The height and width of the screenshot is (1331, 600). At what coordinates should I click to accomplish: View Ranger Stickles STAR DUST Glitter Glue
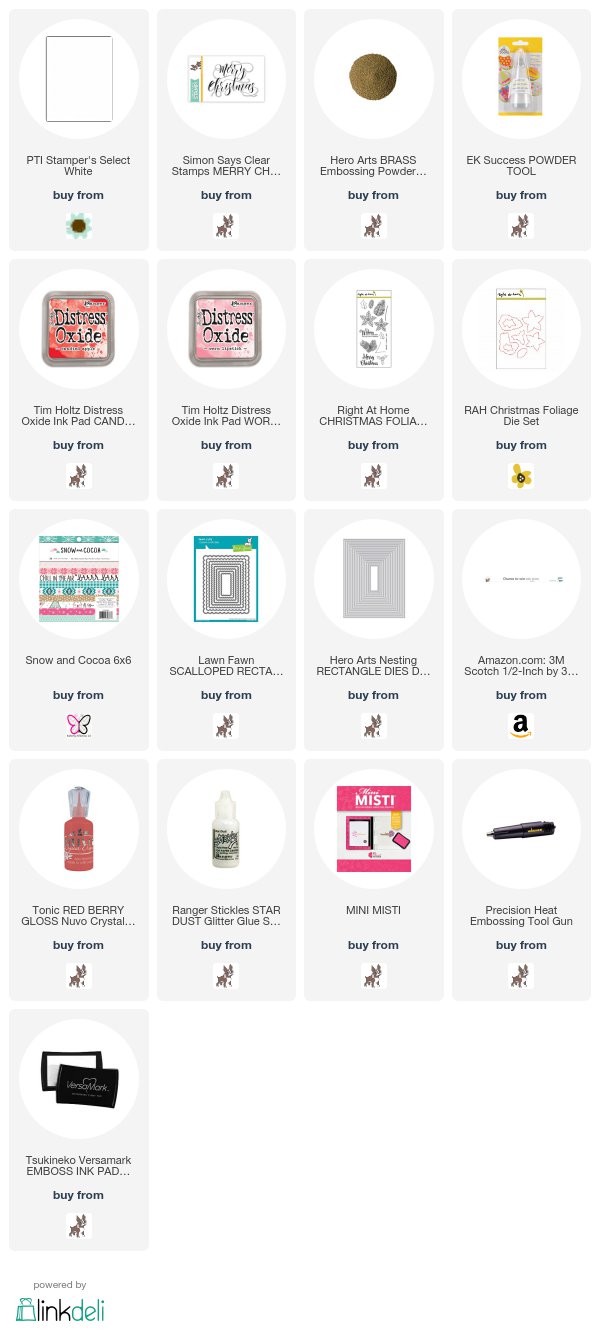226,830
